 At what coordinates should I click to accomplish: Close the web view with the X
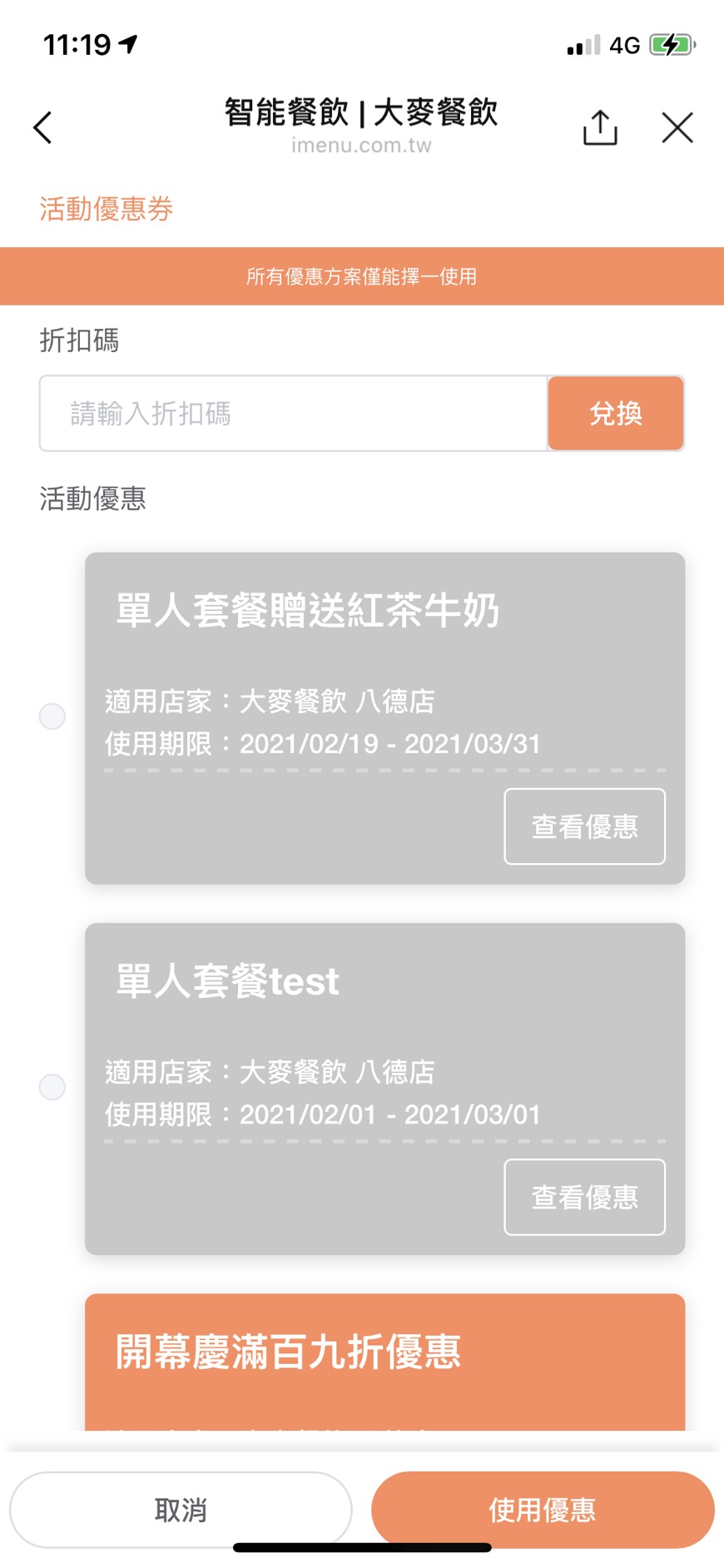coord(677,128)
